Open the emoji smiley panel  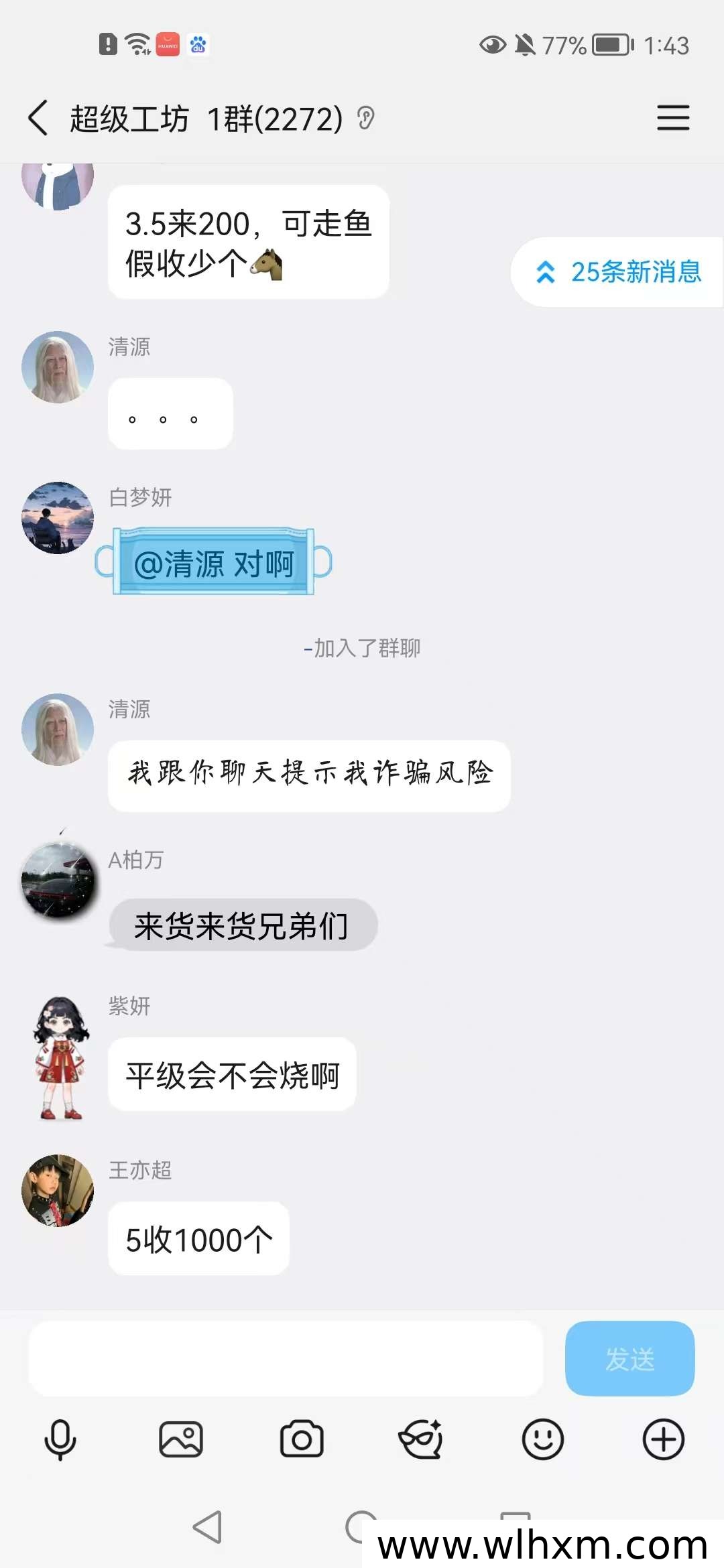[542, 1439]
